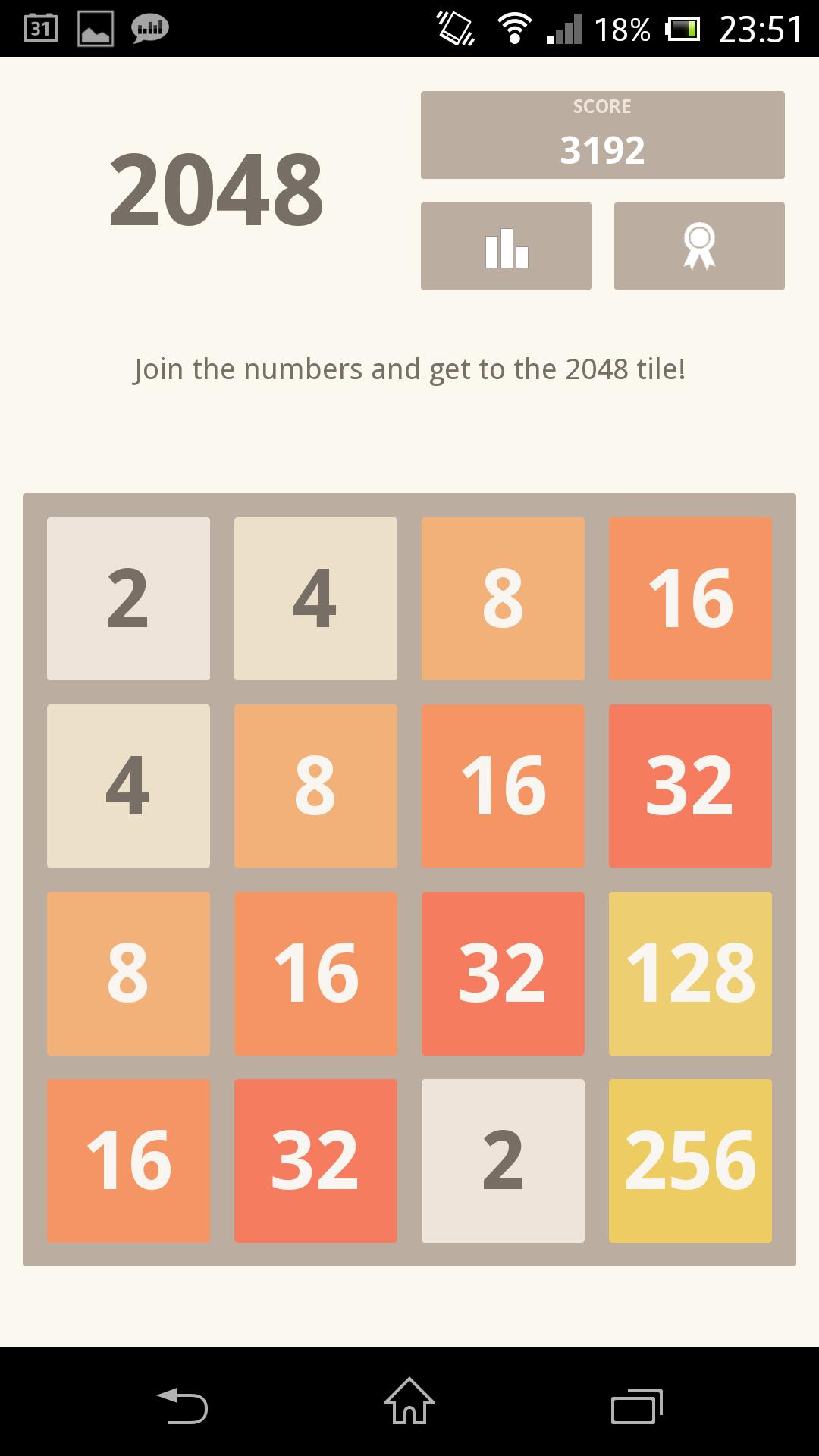This screenshot has width=819, height=1456.
Task: Open the achievements ribbon button
Action: 699,246
